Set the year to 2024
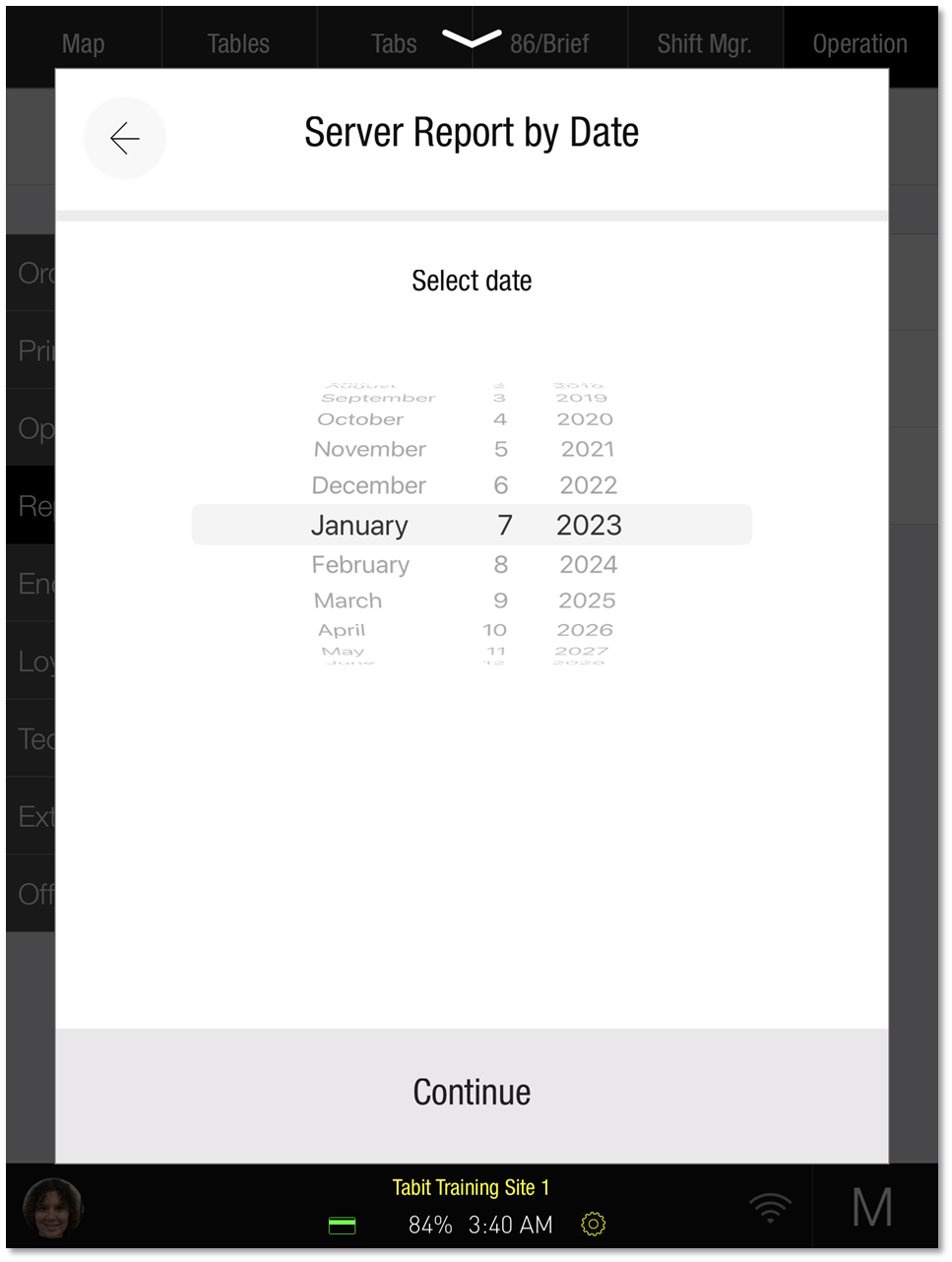Screen dimensions: 952x1262 pyautogui.click(x=588, y=565)
